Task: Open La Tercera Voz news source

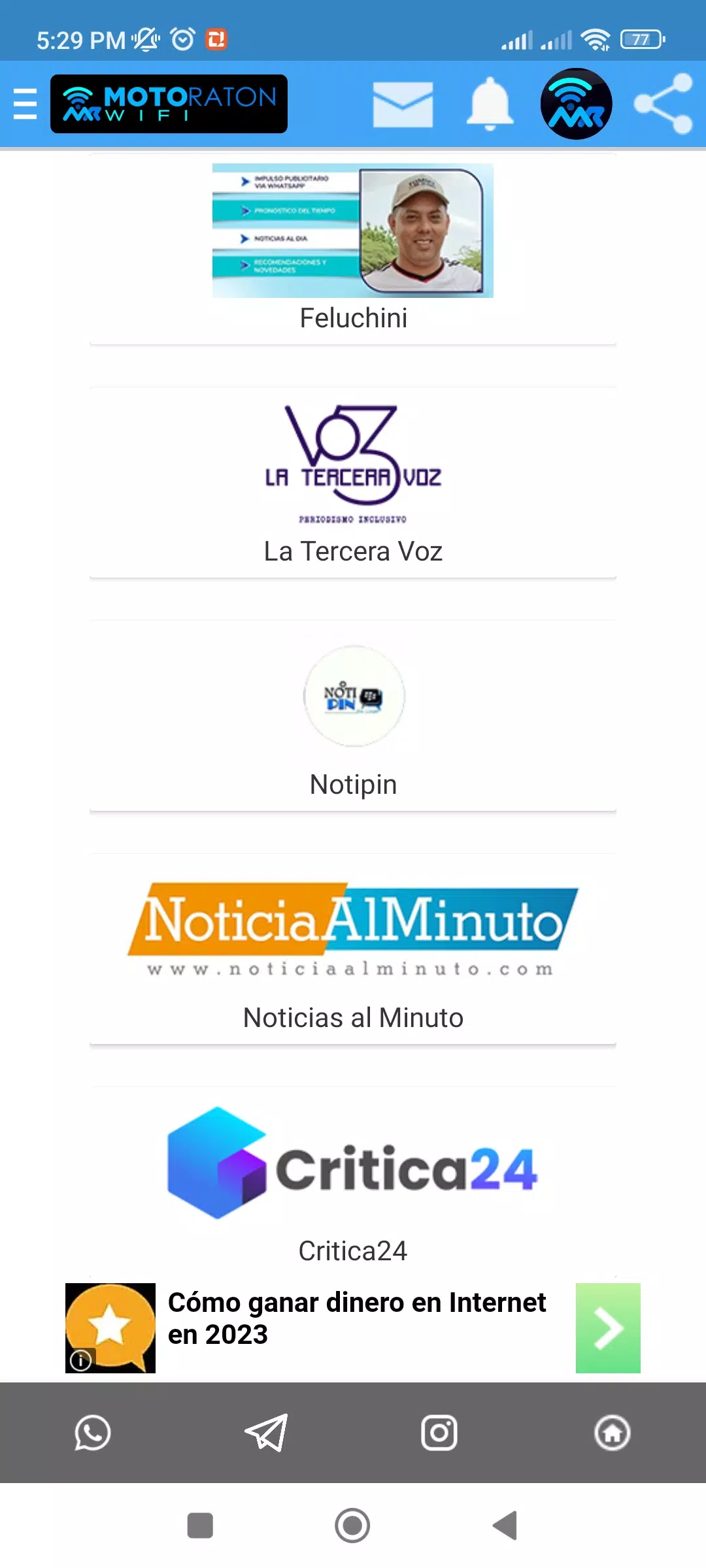Action: [x=353, y=482]
